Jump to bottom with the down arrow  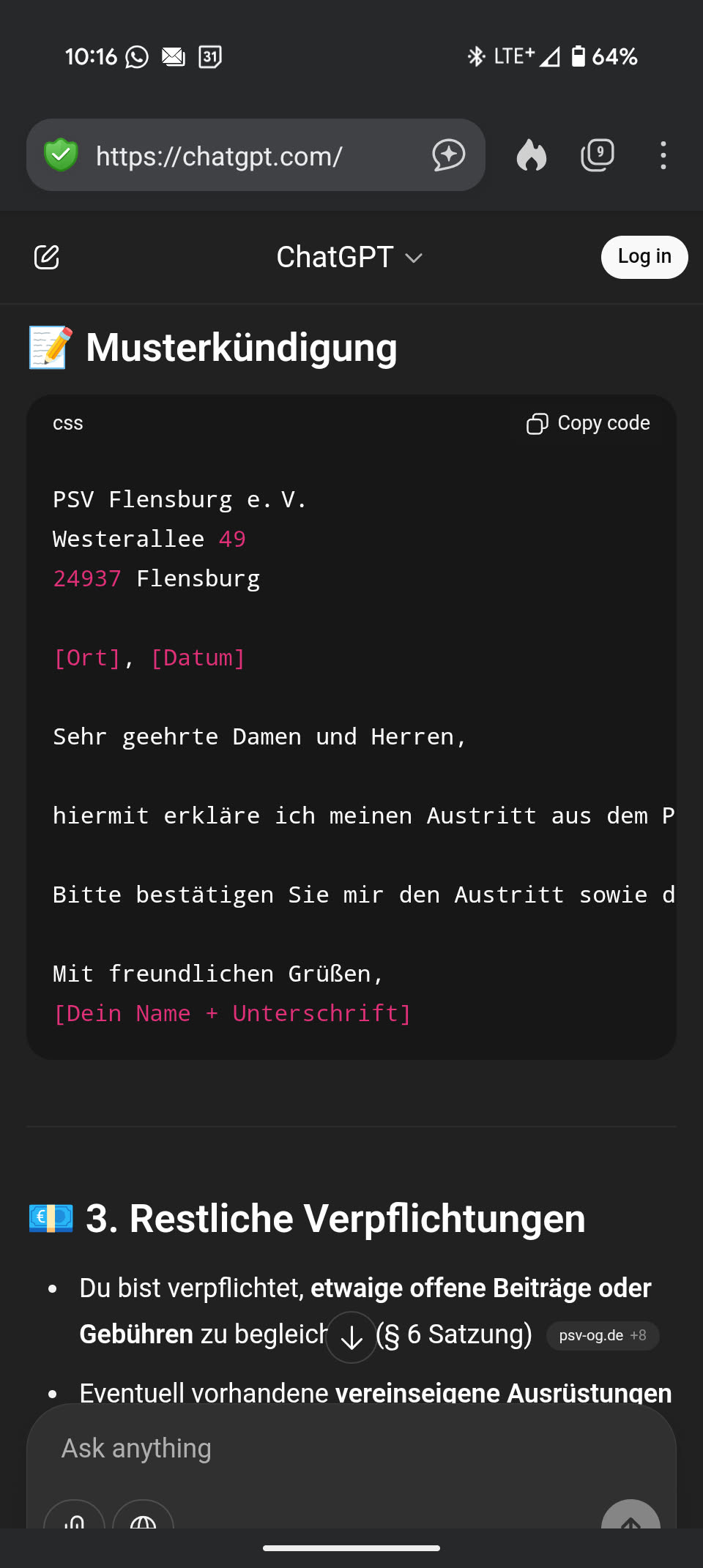[351, 1337]
